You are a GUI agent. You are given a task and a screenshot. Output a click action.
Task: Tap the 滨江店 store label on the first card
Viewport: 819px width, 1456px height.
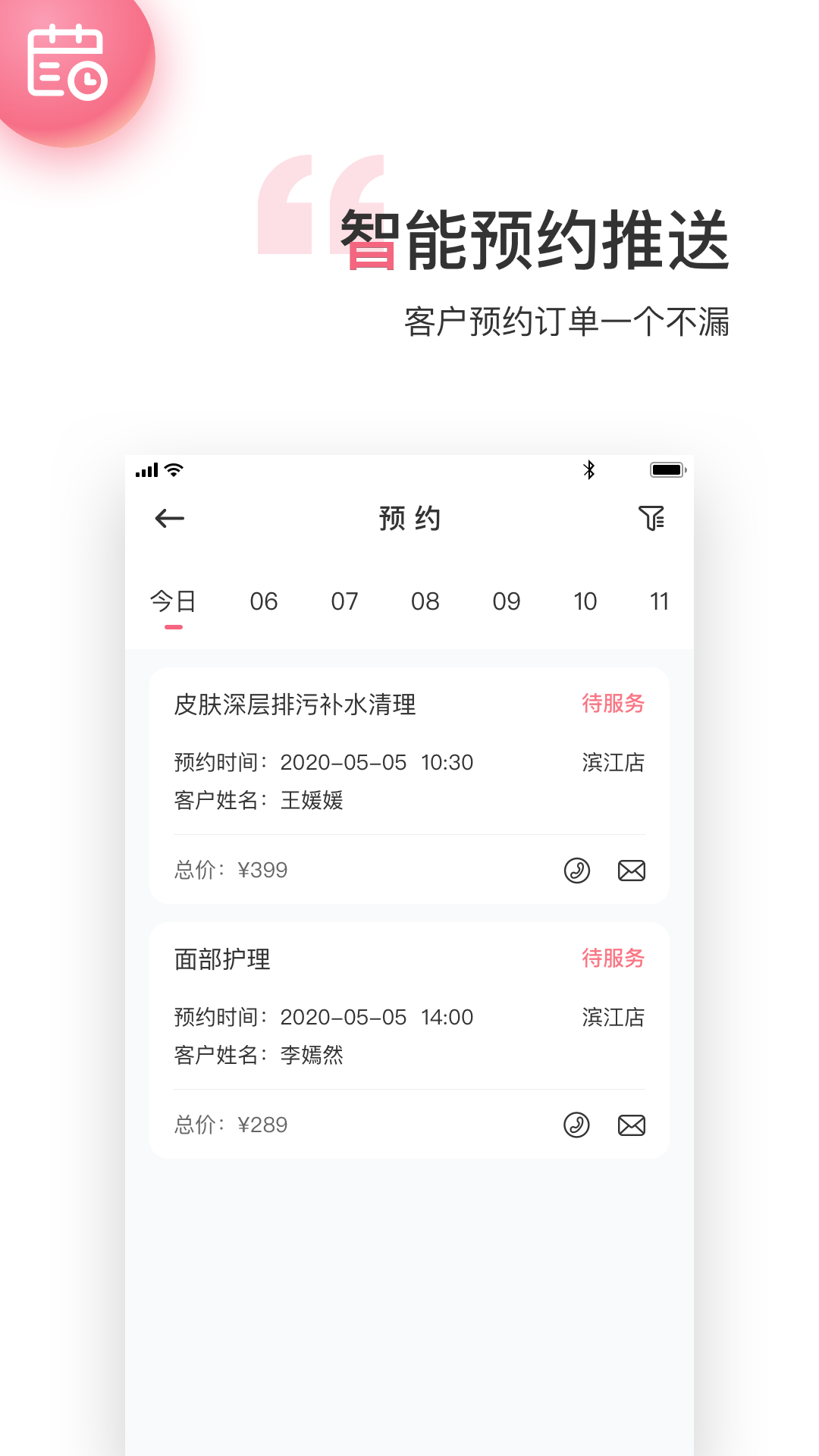pos(613,764)
